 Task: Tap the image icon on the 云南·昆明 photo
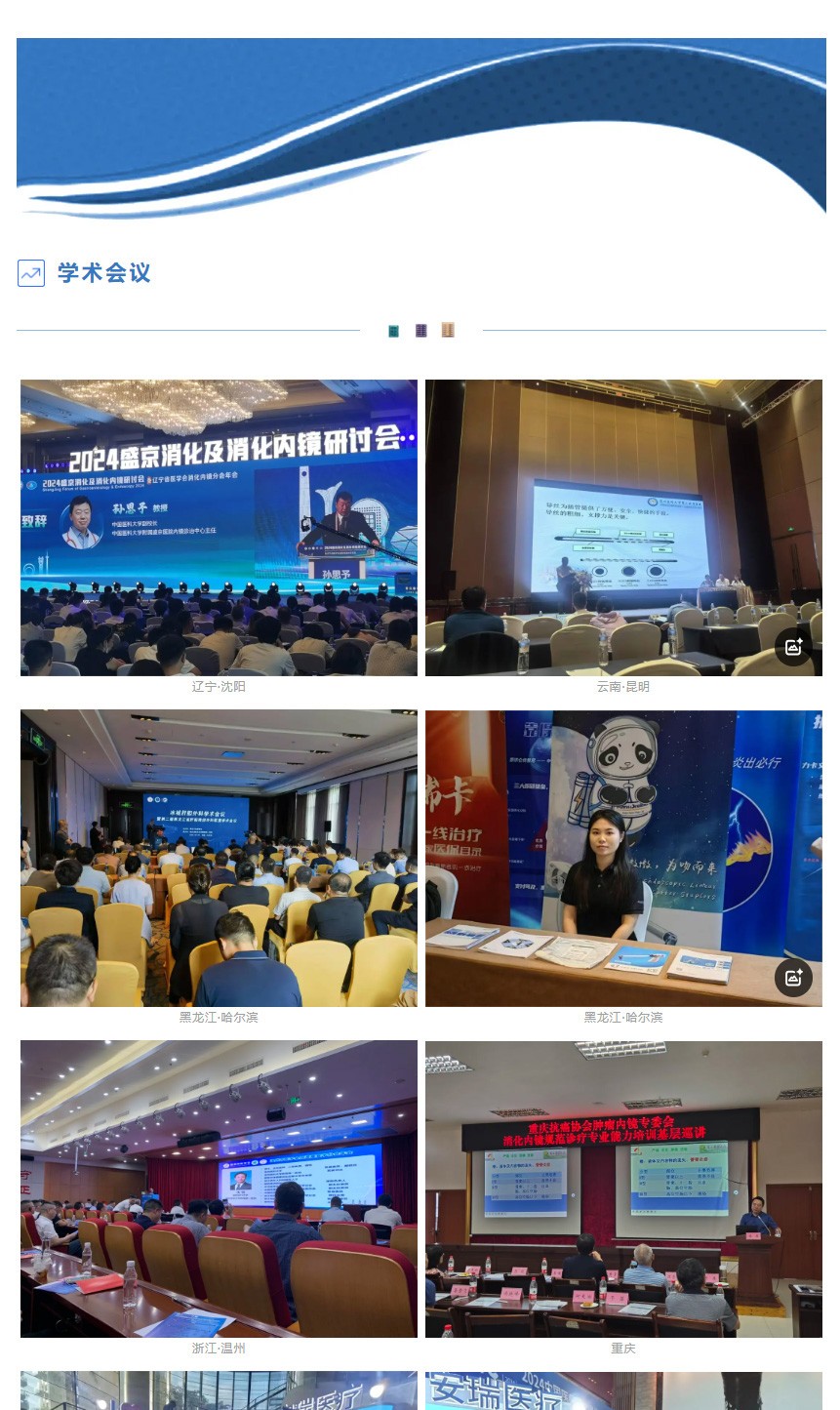pyautogui.click(x=793, y=647)
